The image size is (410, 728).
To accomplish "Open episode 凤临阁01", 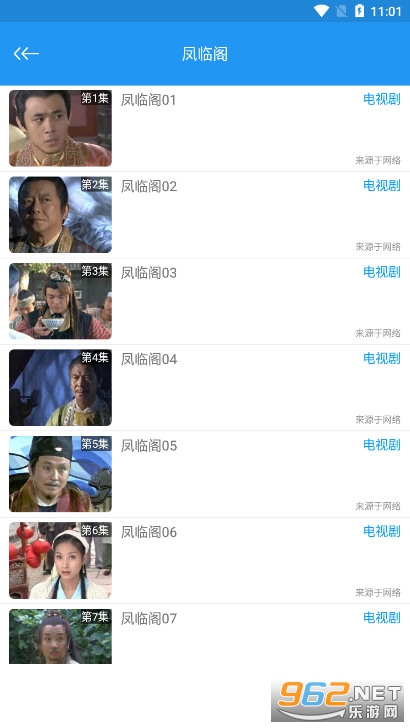I will tap(205, 129).
